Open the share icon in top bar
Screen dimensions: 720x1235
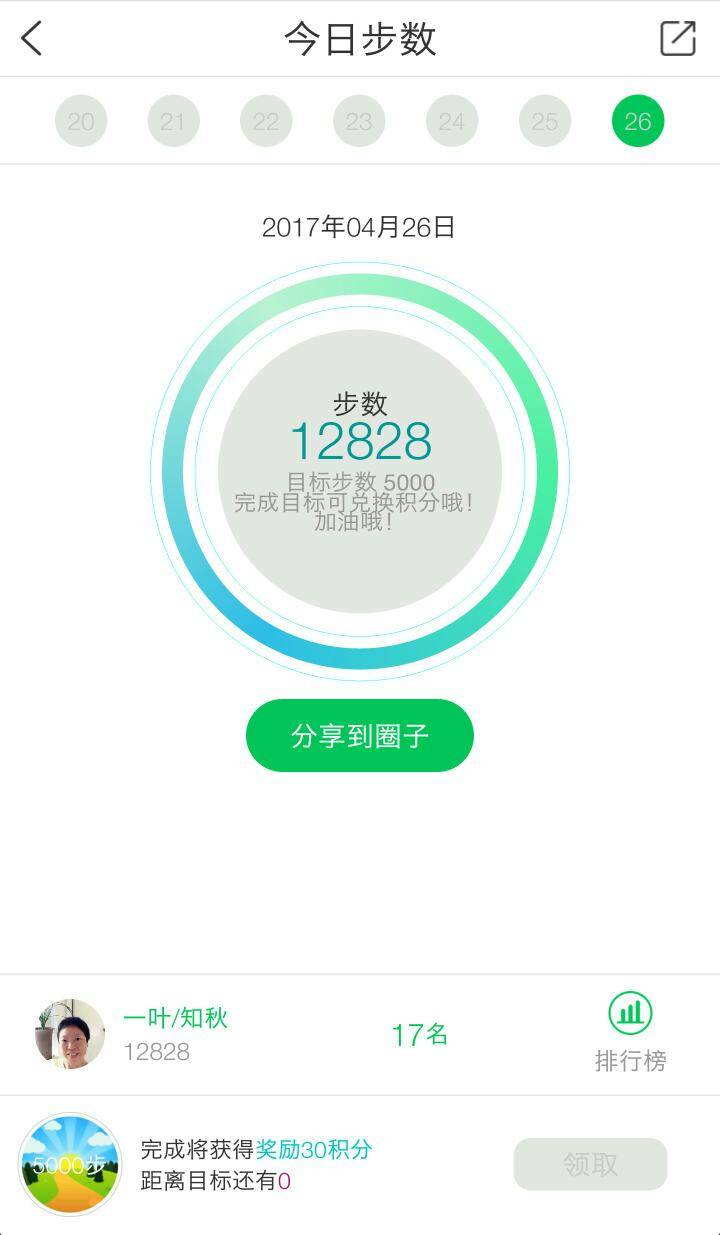tap(678, 38)
